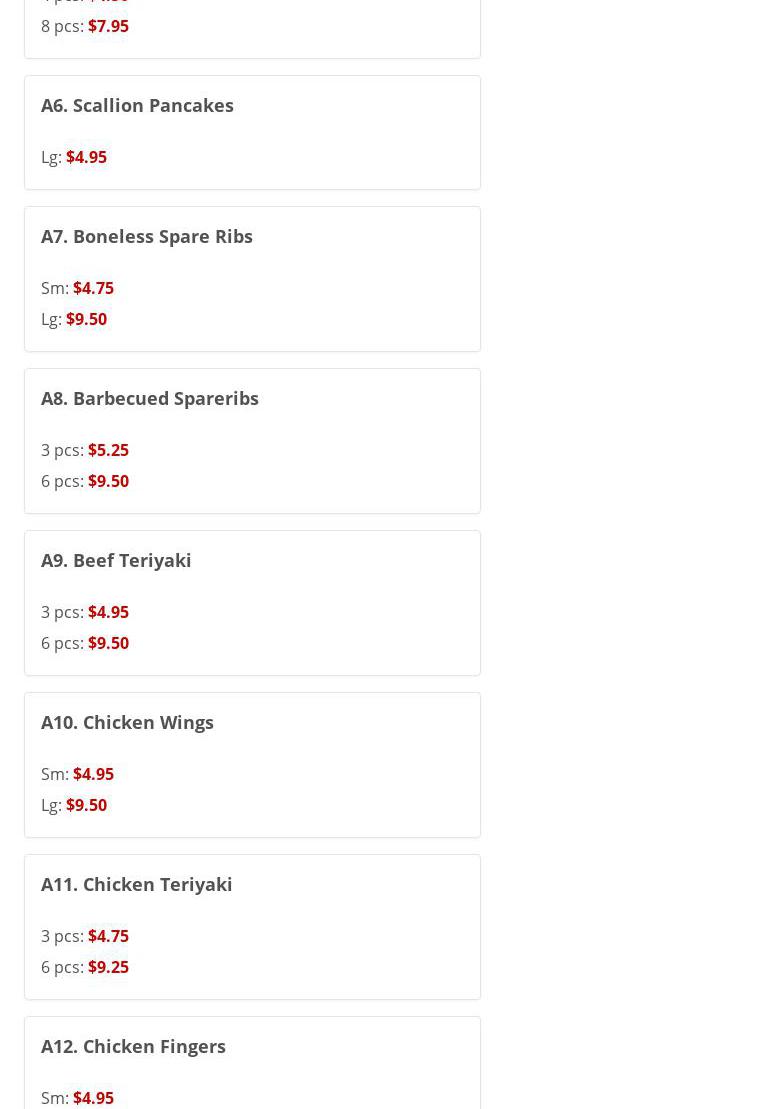Select the A10 Chicken Wings card
The image size is (770, 1109).
coord(127,723)
